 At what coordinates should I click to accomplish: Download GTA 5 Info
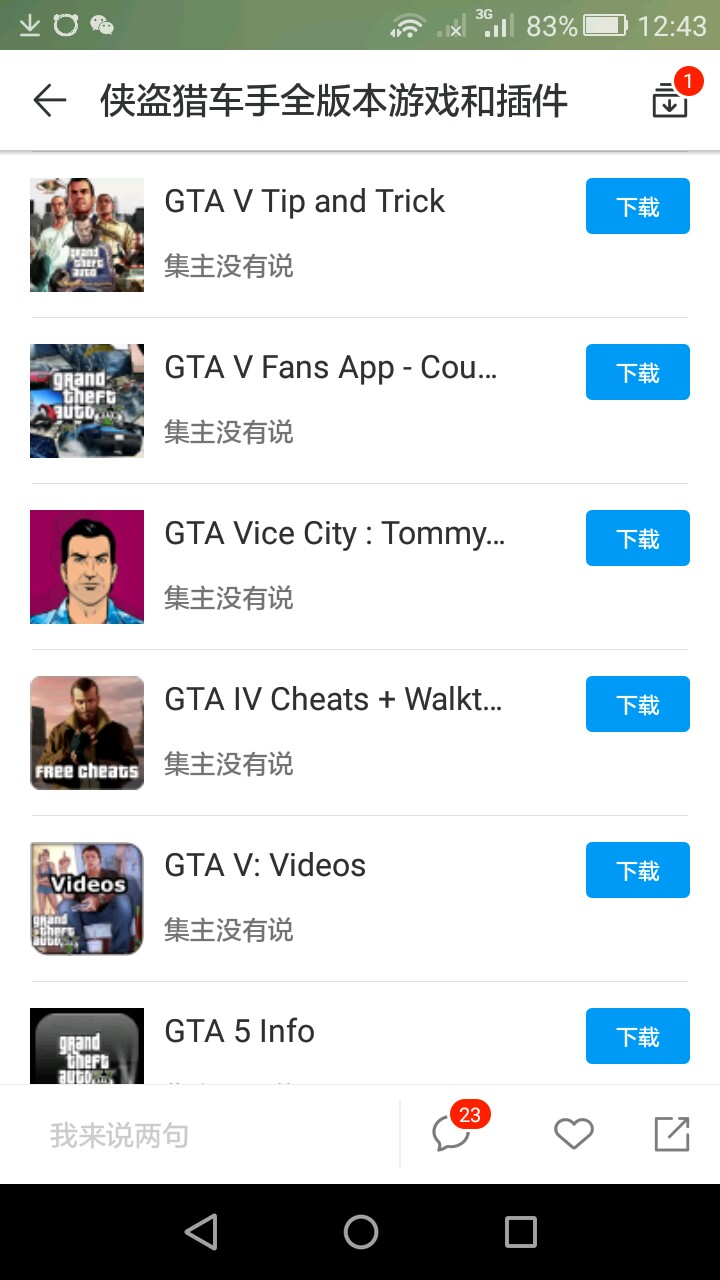637,1036
